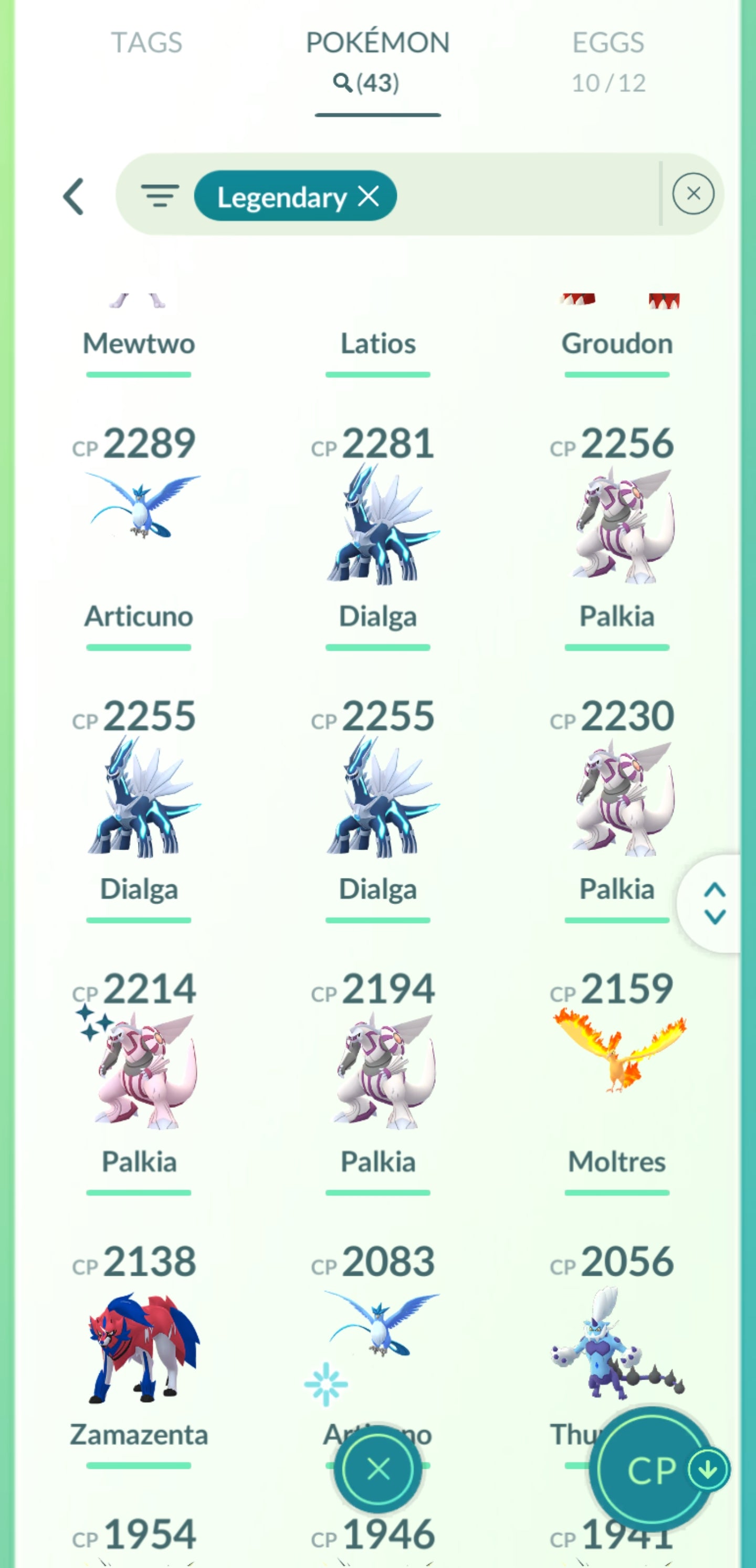Remove the Legendary filter chip
Viewport: 756px width, 1568px height.
pyautogui.click(x=369, y=196)
